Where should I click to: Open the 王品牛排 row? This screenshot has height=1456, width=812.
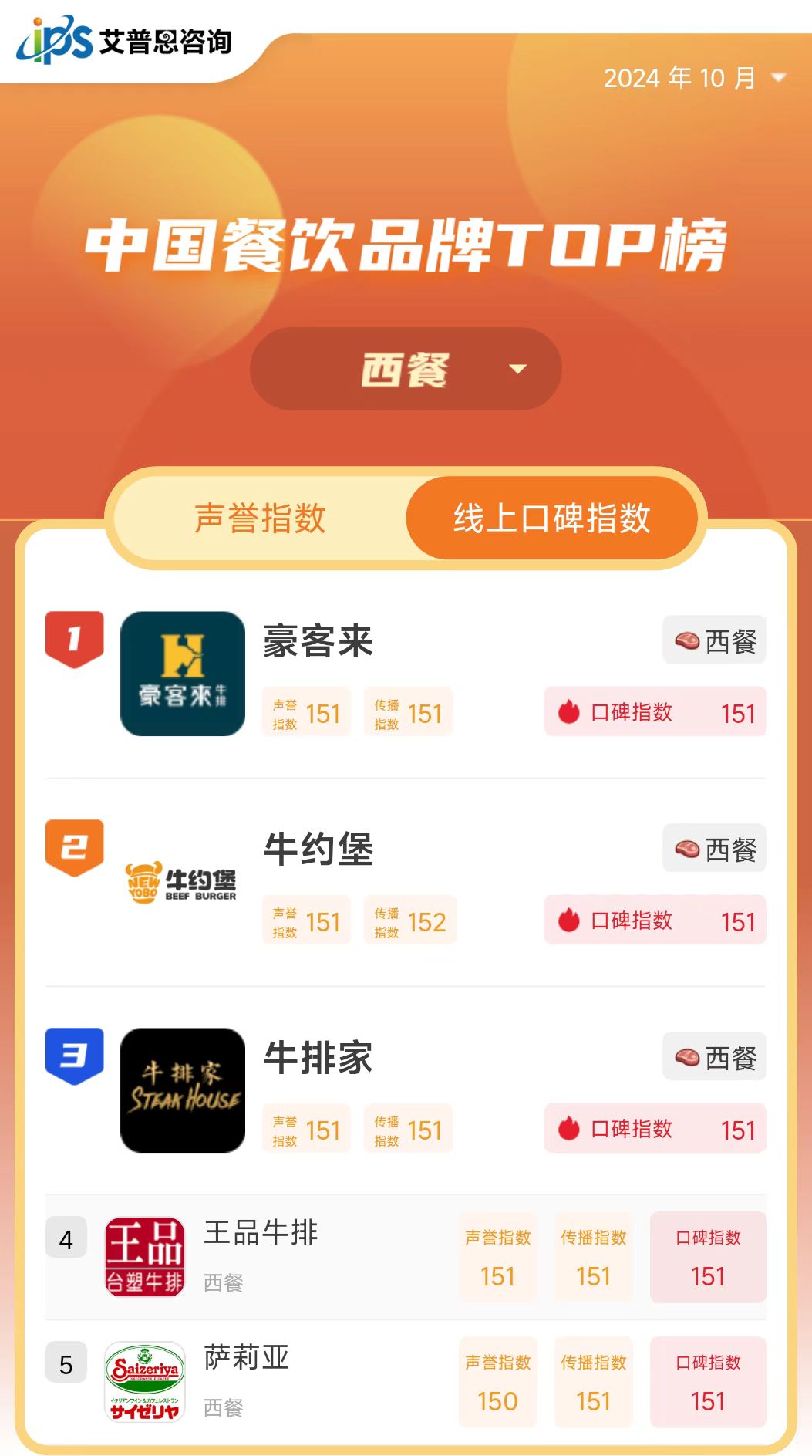406,1257
